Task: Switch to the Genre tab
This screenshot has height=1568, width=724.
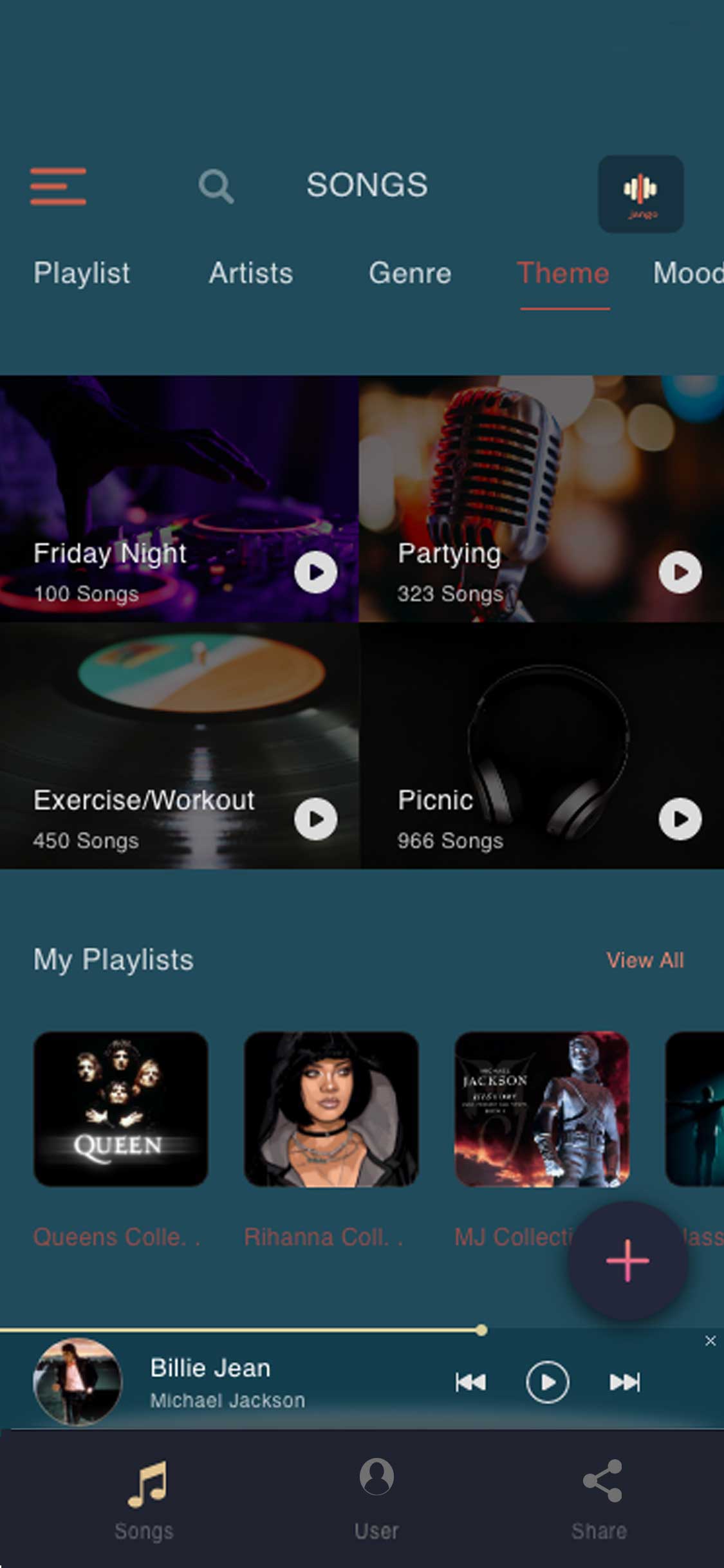Action: pos(409,273)
